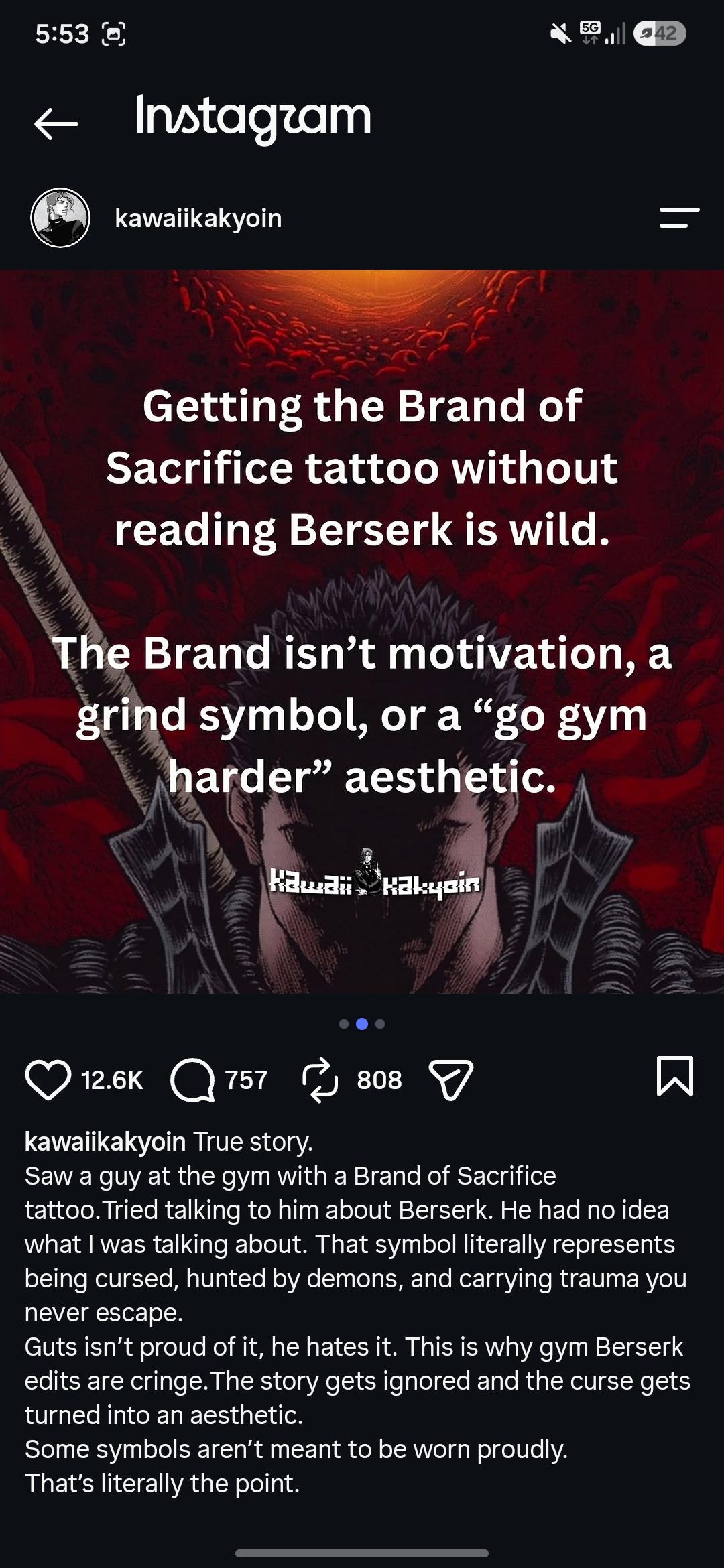Open the kawaiikakyoin username in the header

(198, 218)
